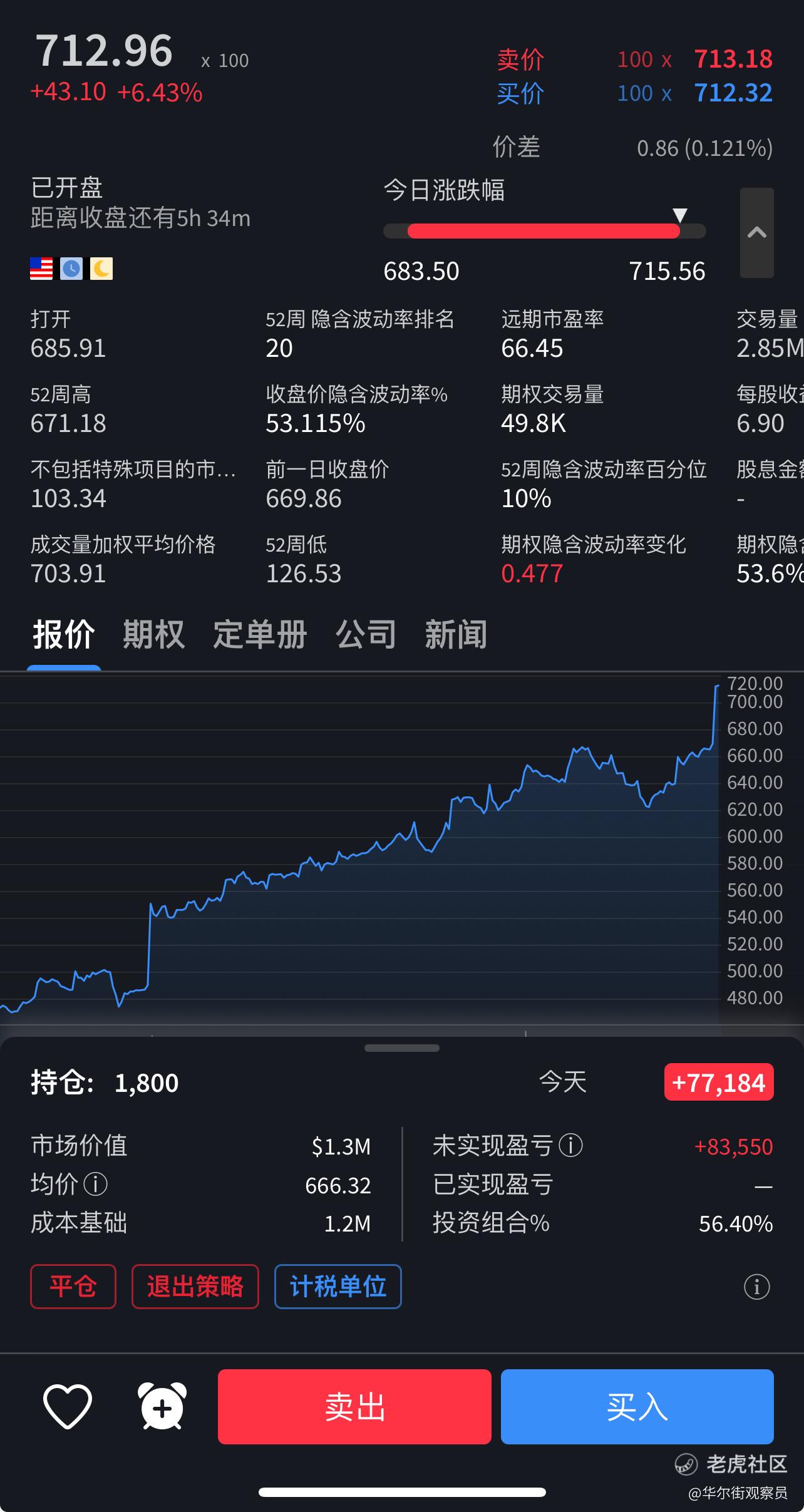Collapse the quote details with the up chevron
This screenshot has height=1512, width=804.
tap(756, 233)
